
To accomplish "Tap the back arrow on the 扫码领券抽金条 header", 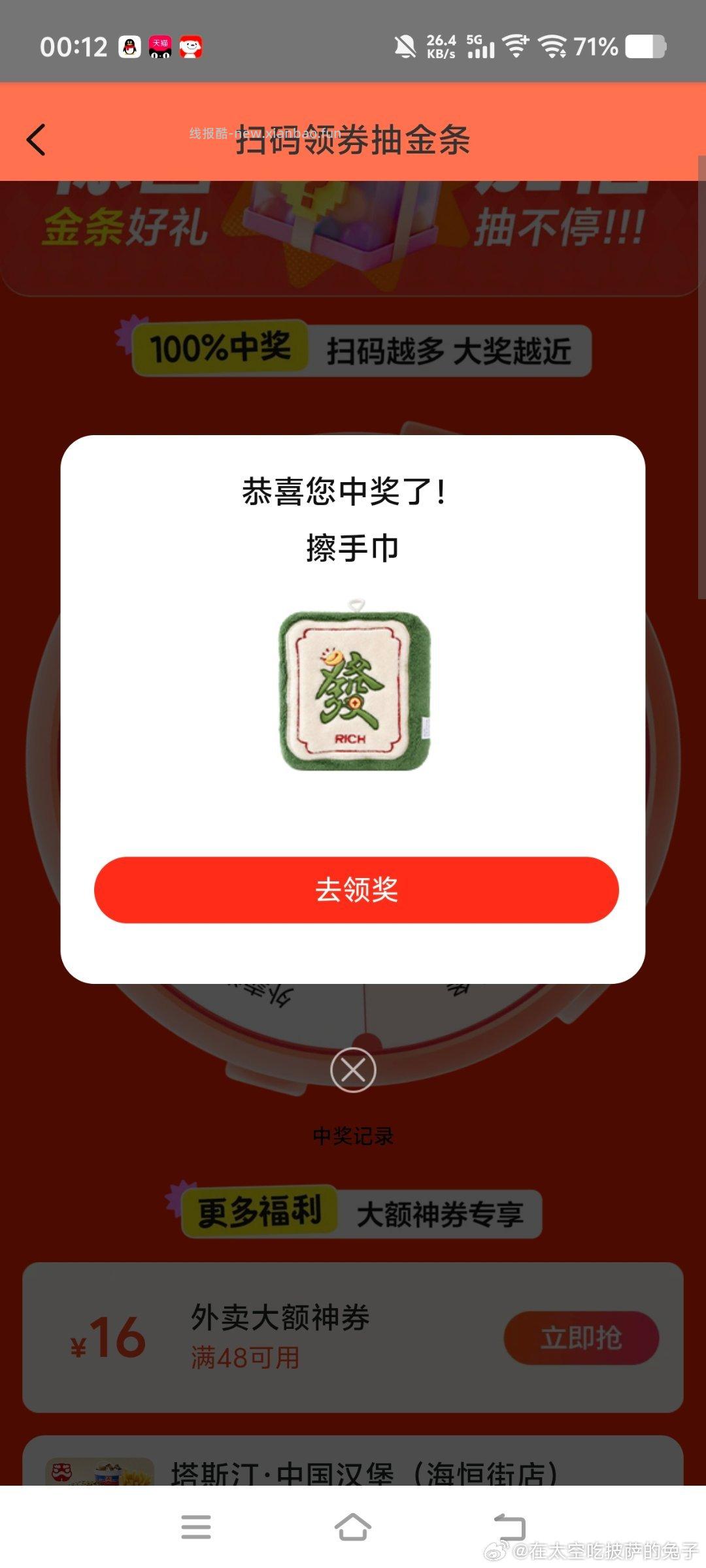I will (36, 139).
